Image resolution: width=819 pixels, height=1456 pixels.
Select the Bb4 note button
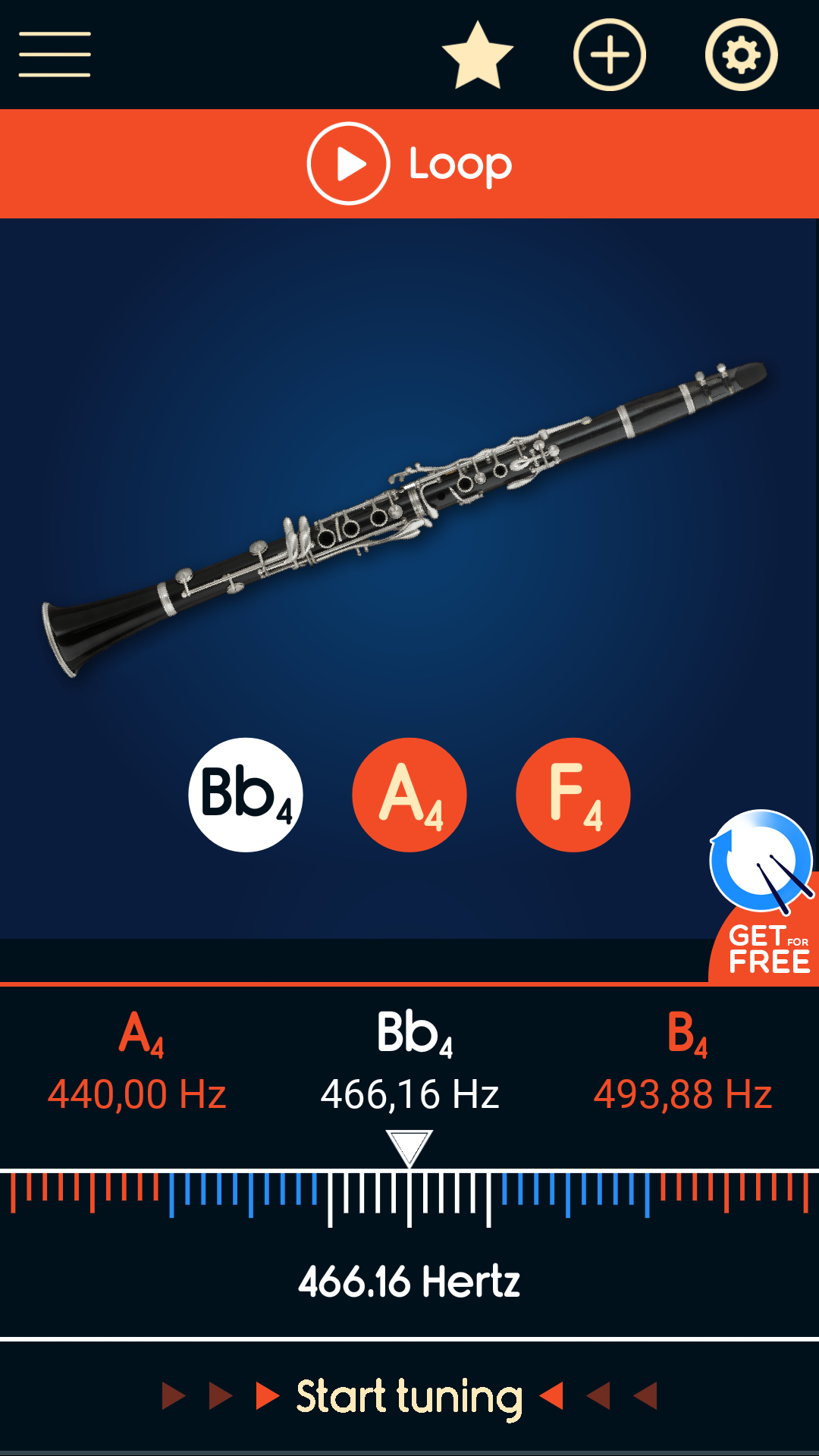point(246,795)
